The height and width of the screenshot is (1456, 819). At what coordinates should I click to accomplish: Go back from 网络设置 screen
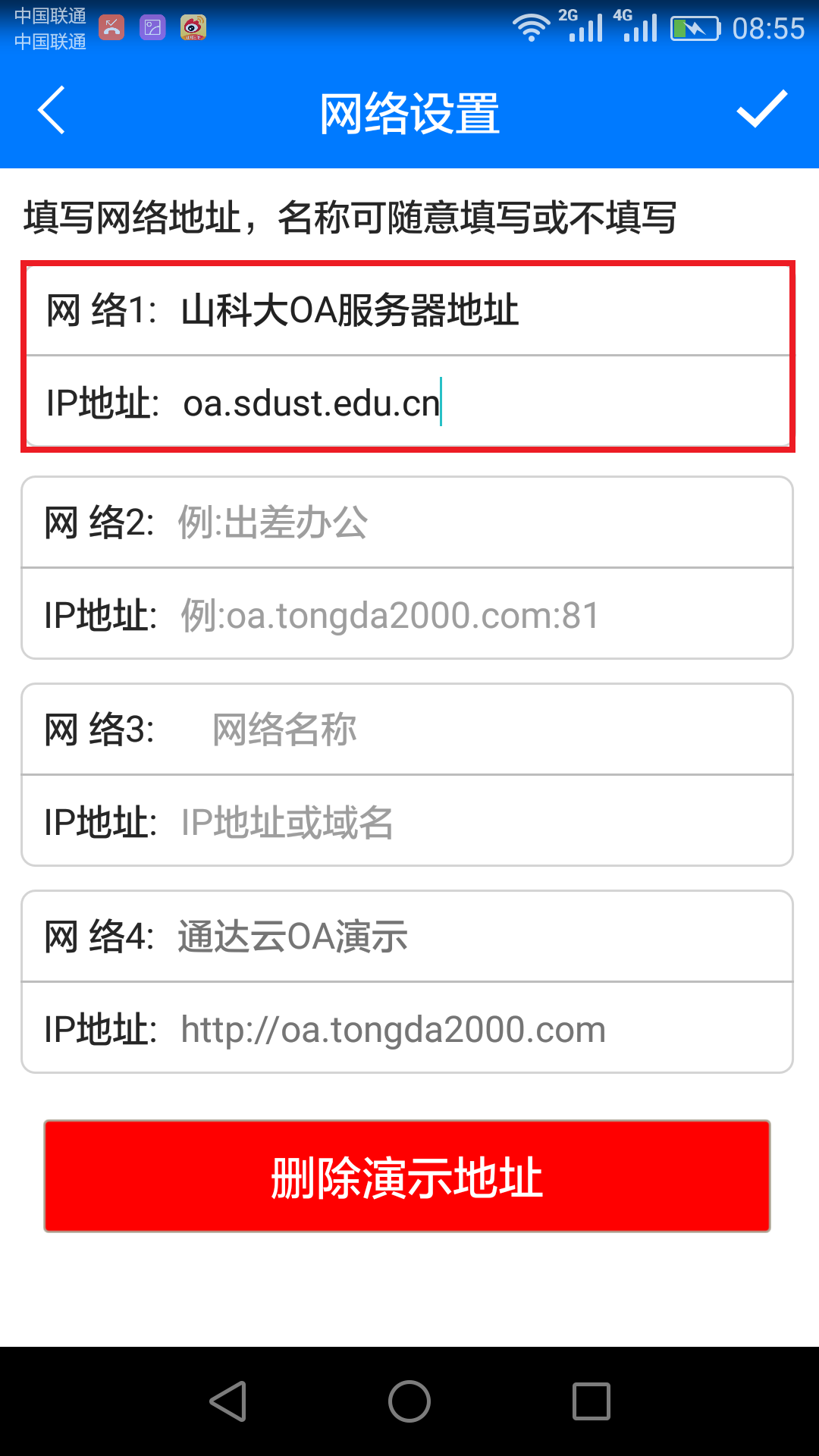[52, 111]
